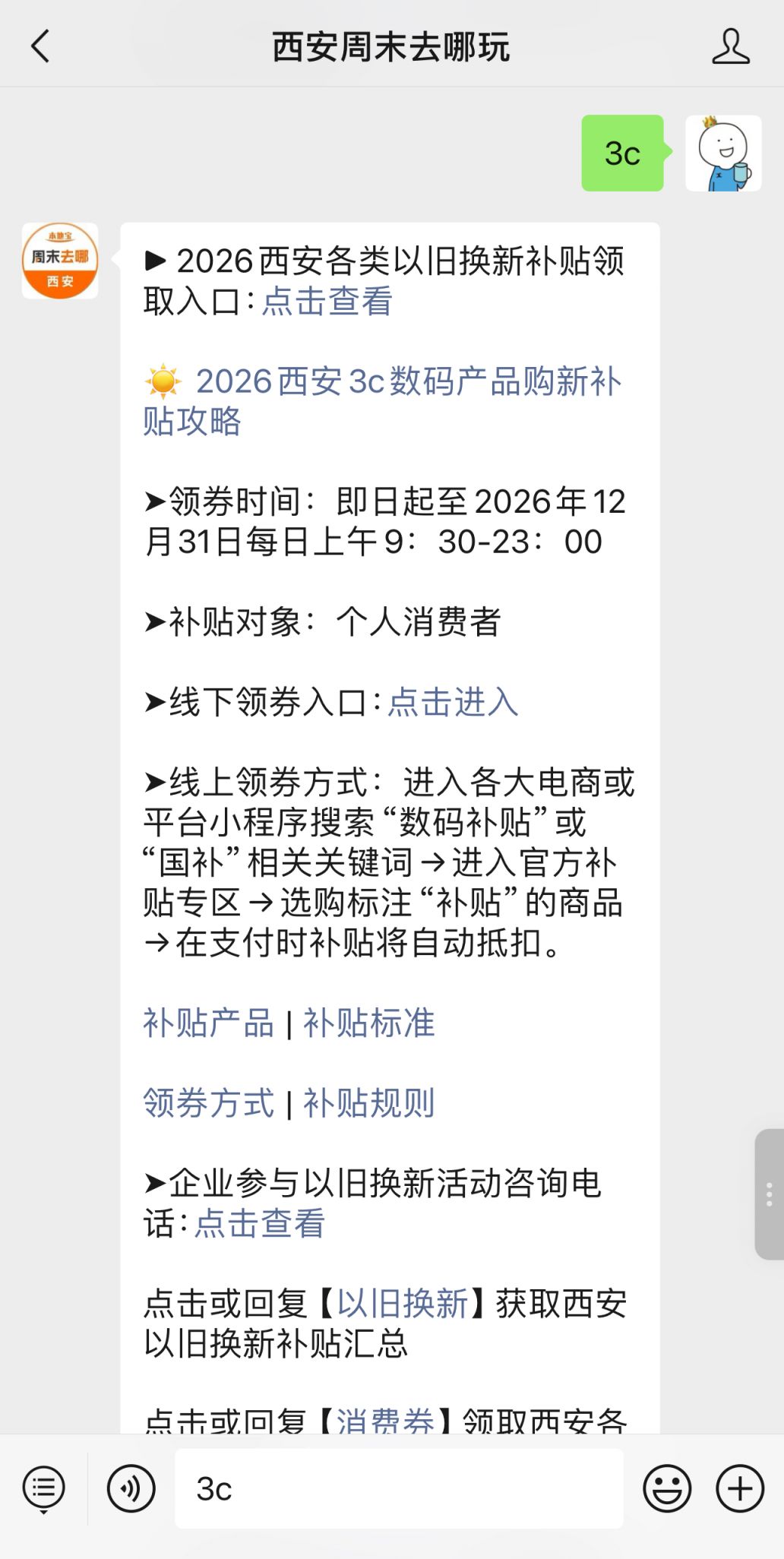This screenshot has width=784, height=1559.
Task: Tap the side floating handle
Action: (769, 1194)
